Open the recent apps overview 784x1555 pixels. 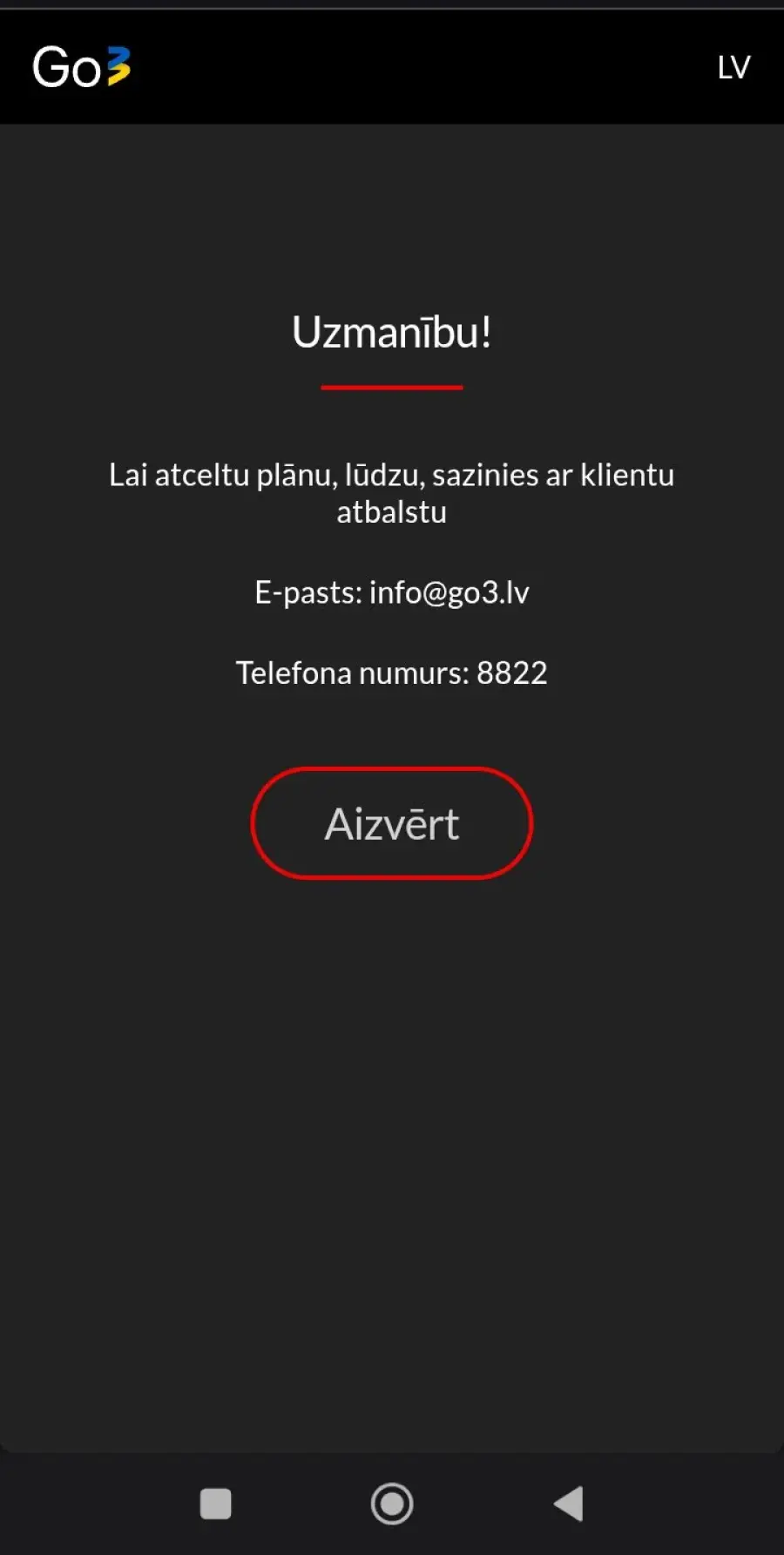pos(215,1503)
